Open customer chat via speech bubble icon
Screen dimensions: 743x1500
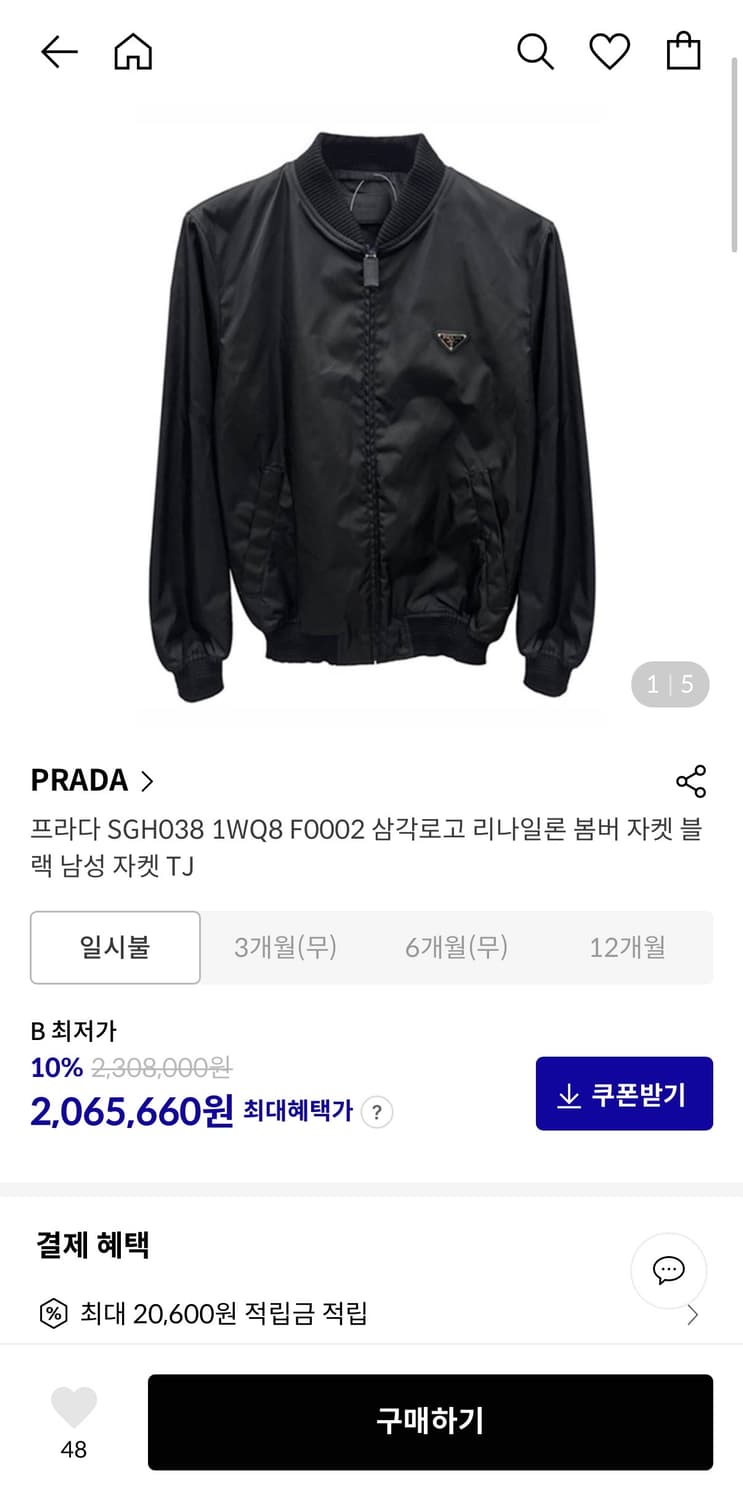(x=668, y=1271)
